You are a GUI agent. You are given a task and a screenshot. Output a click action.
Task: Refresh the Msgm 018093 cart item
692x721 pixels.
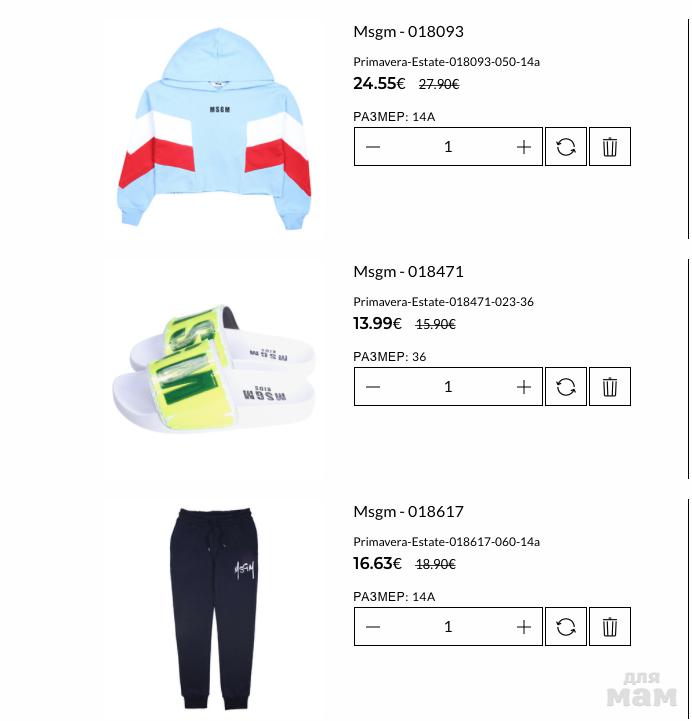tap(566, 147)
